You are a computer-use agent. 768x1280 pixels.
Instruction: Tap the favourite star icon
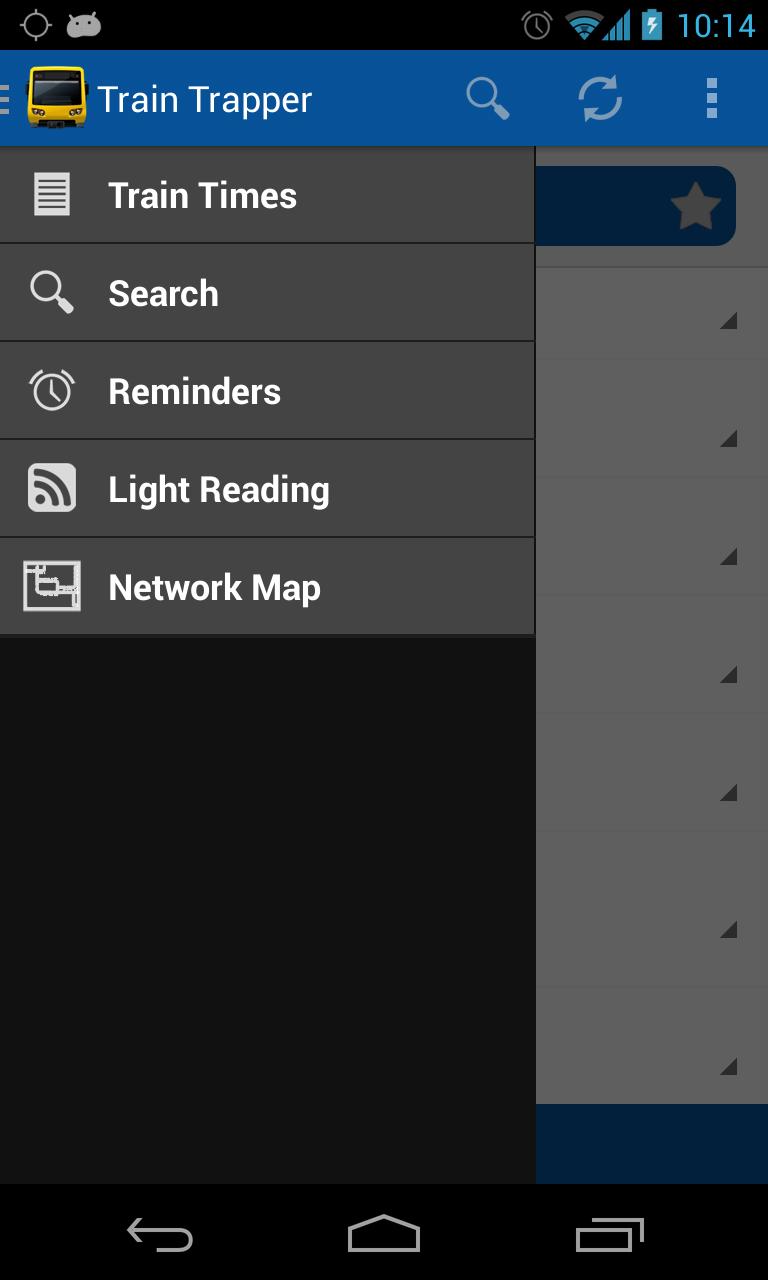coord(695,207)
